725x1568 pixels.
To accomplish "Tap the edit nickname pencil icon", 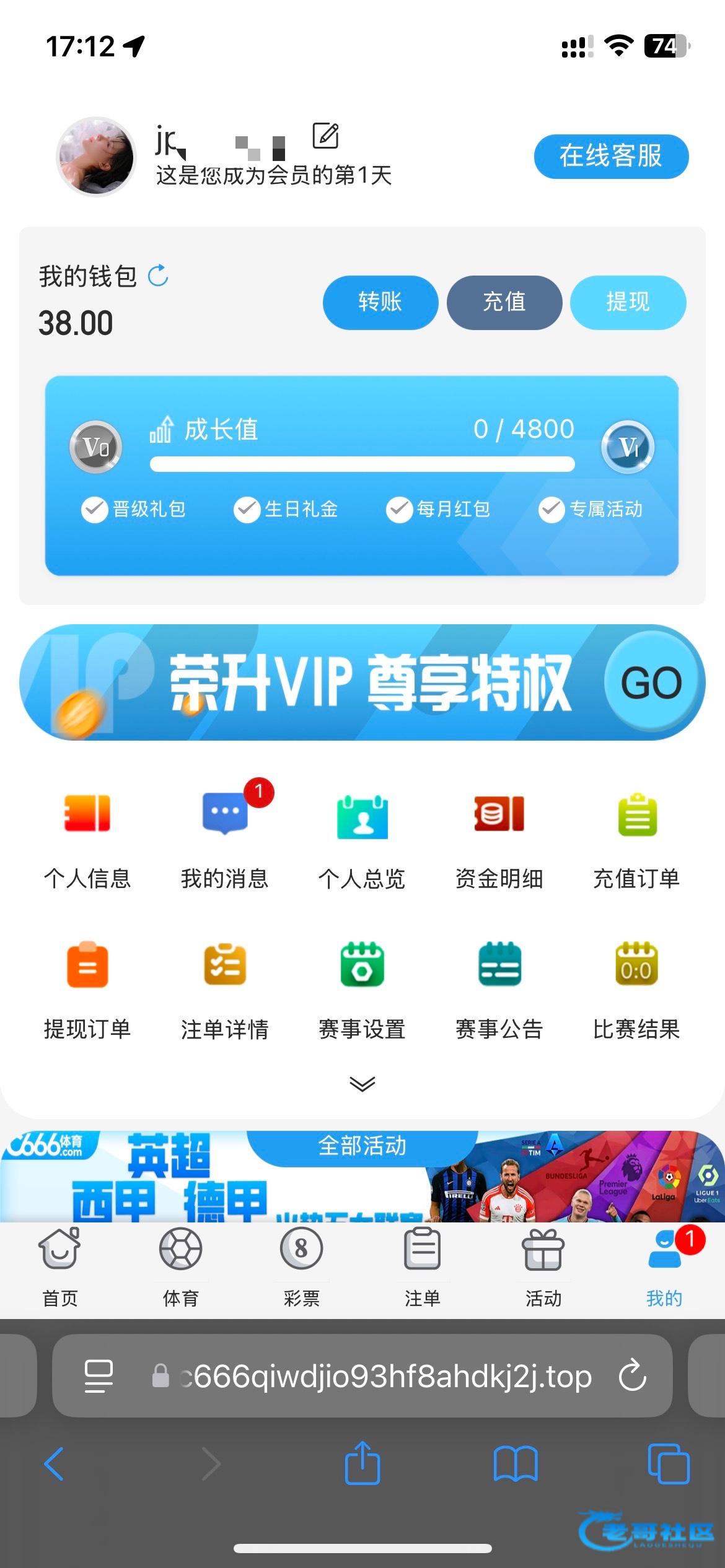I will click(x=325, y=136).
